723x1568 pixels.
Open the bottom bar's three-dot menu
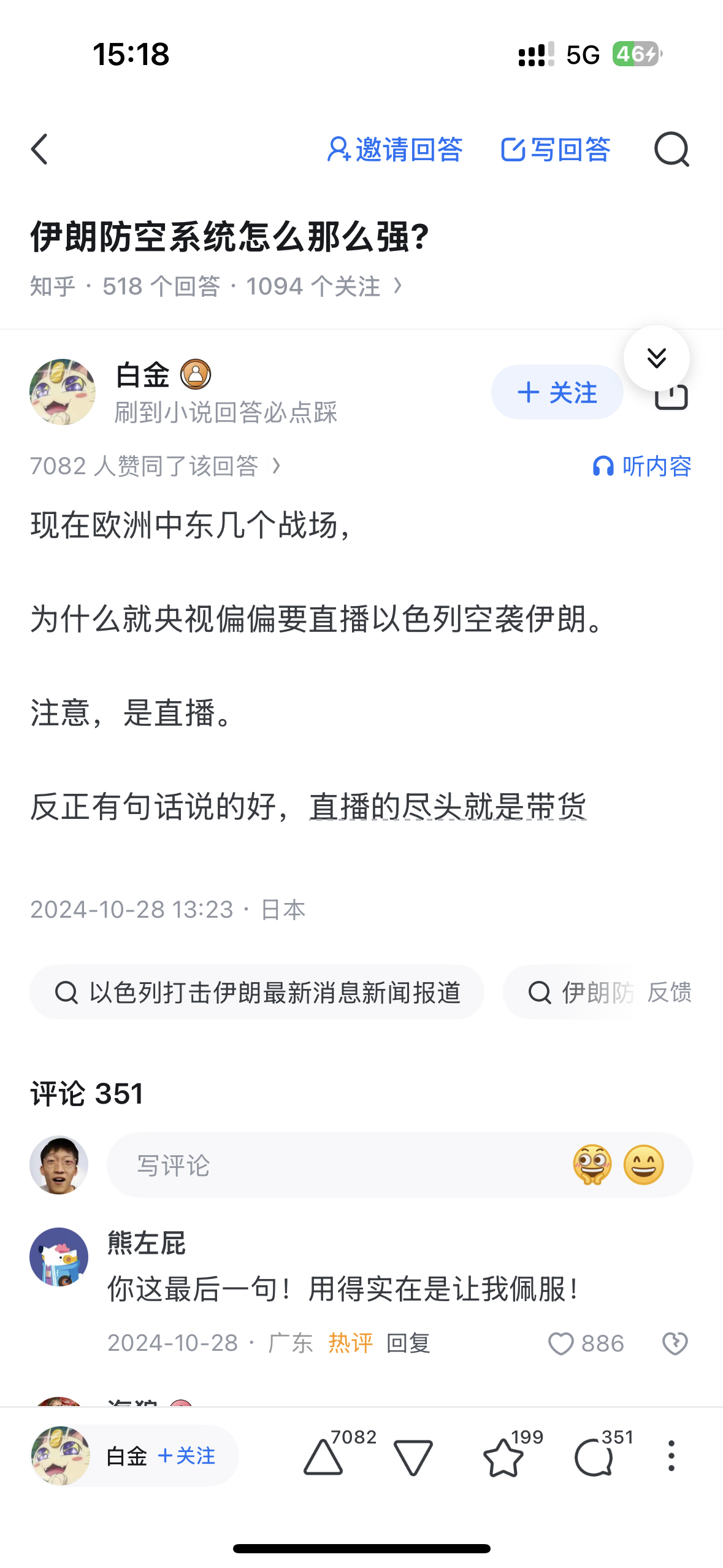[671, 1456]
